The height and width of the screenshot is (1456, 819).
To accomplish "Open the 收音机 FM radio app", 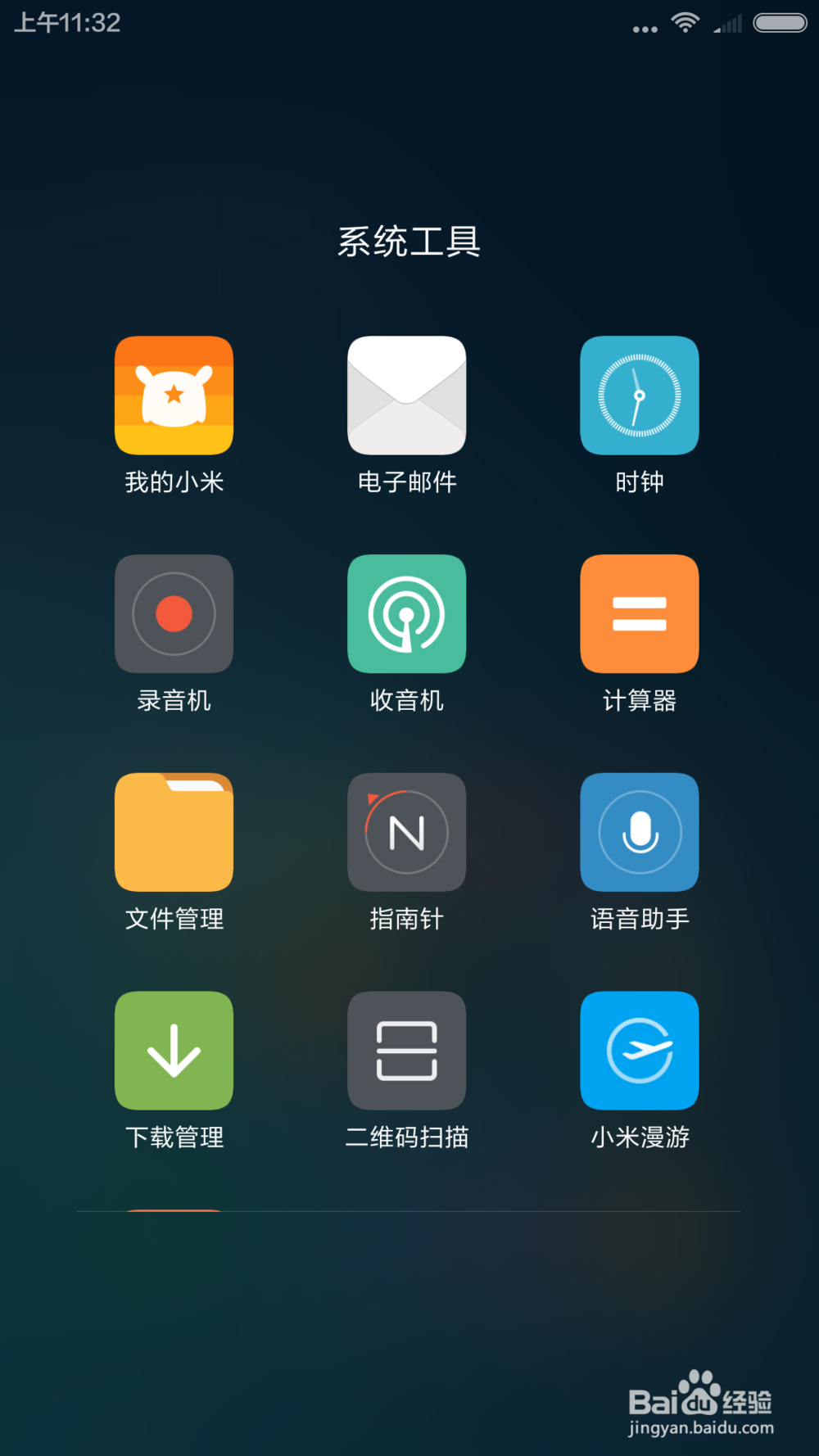I will click(407, 613).
